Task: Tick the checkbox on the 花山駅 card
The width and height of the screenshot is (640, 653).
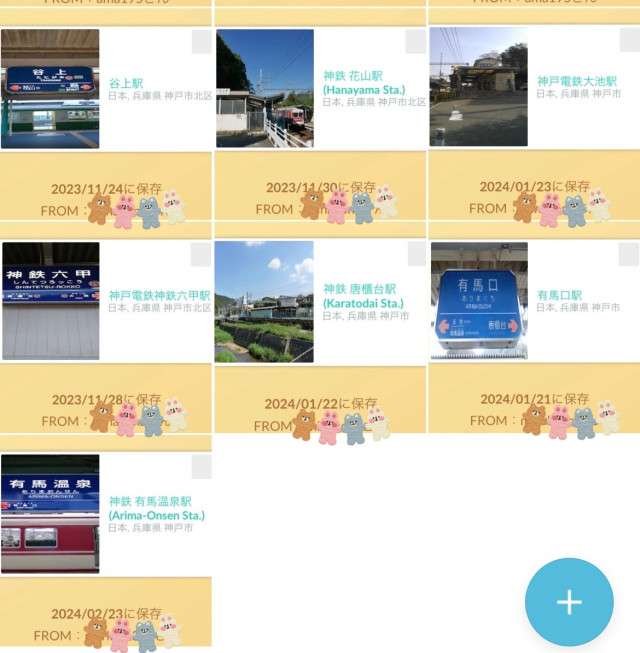Action: coord(415,42)
